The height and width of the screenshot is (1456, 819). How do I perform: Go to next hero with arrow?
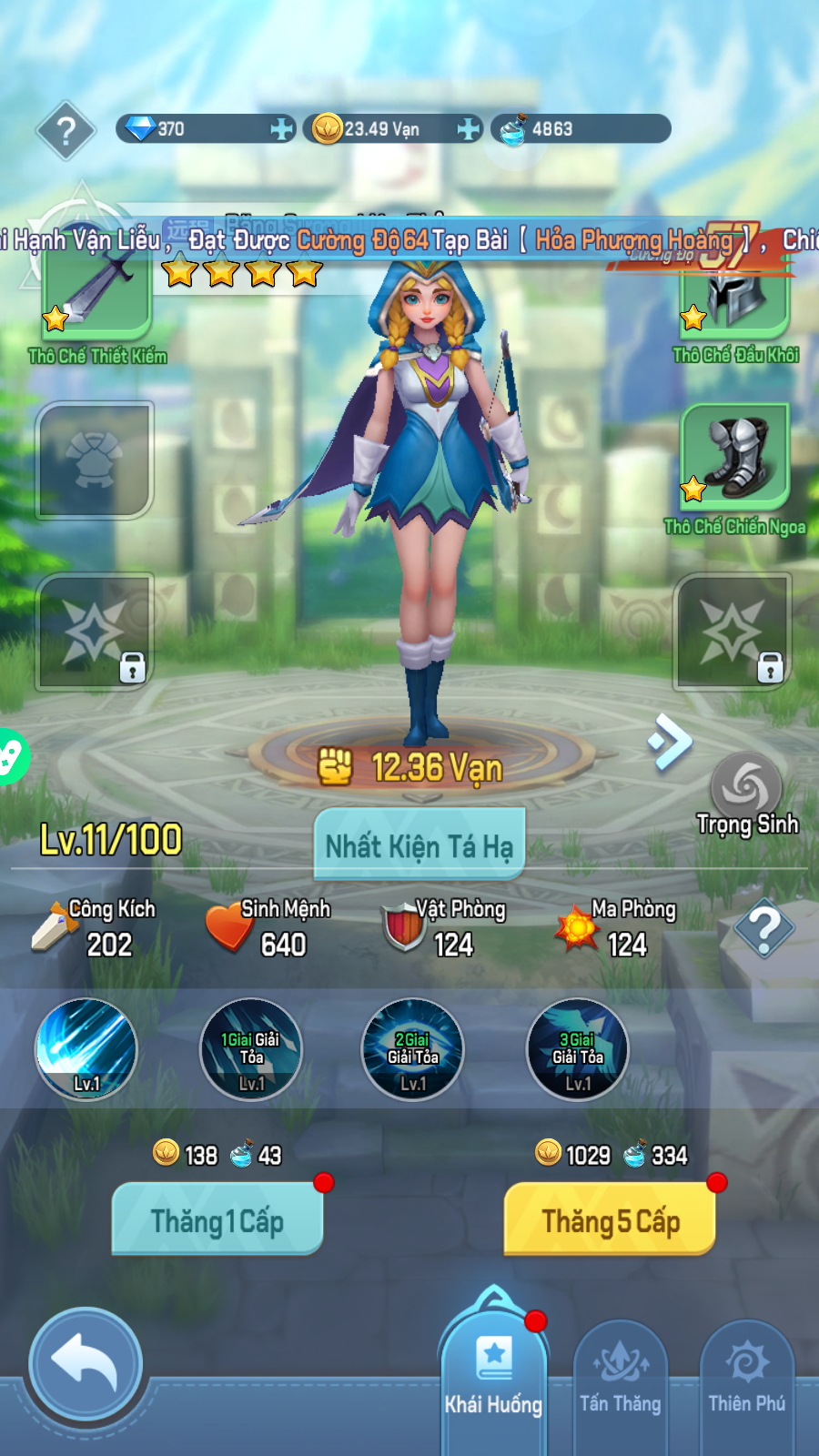(x=672, y=742)
